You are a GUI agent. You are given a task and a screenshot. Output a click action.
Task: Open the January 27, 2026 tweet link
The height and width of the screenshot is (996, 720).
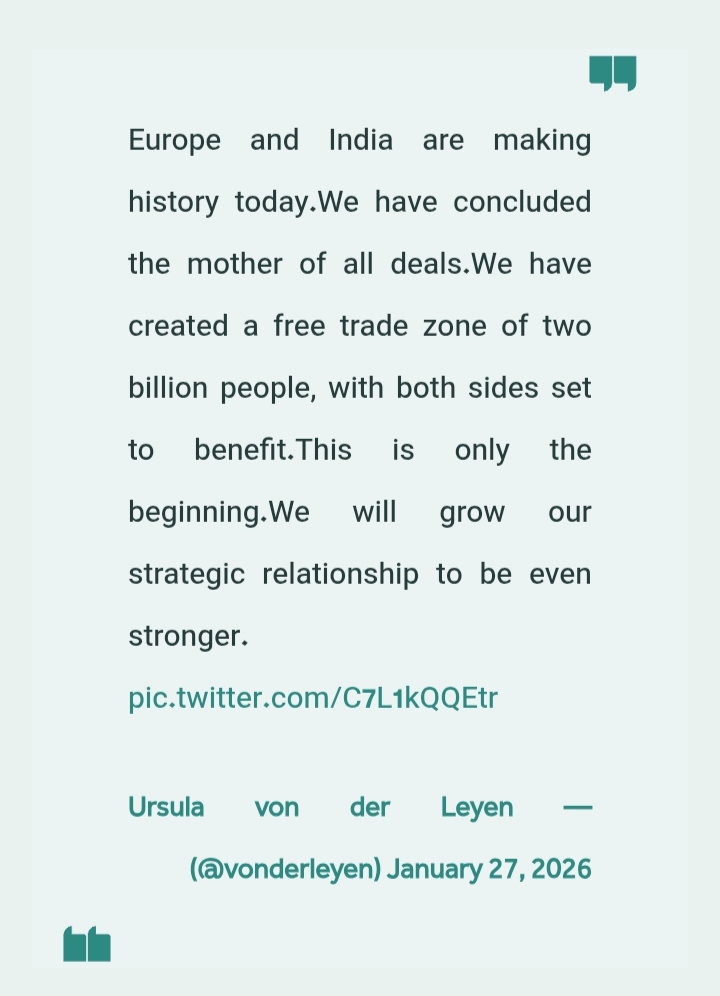[x=489, y=869]
